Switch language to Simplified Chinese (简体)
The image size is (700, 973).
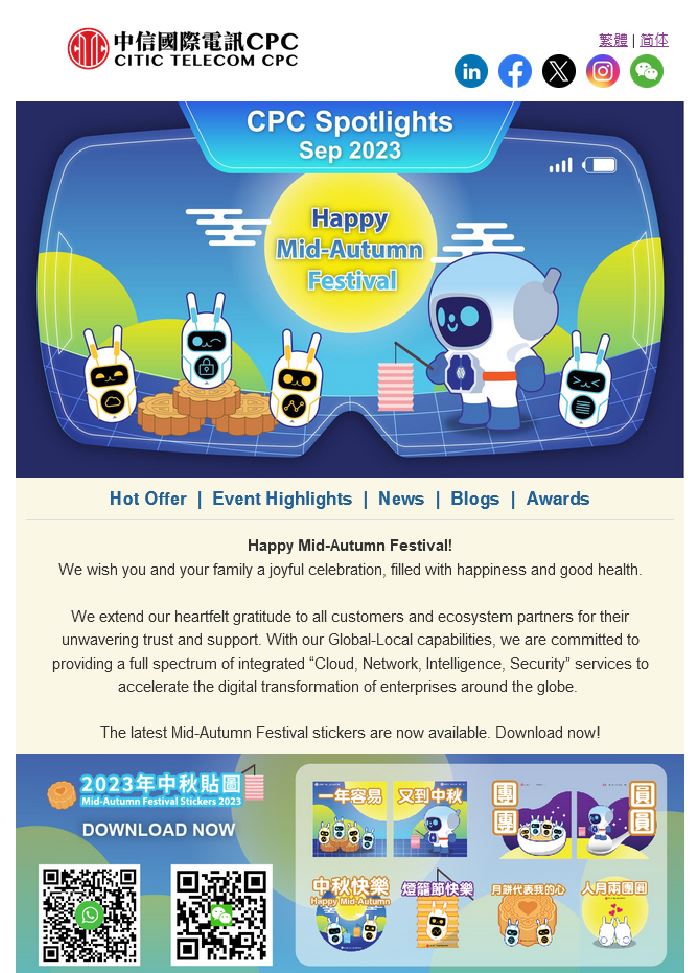654,40
